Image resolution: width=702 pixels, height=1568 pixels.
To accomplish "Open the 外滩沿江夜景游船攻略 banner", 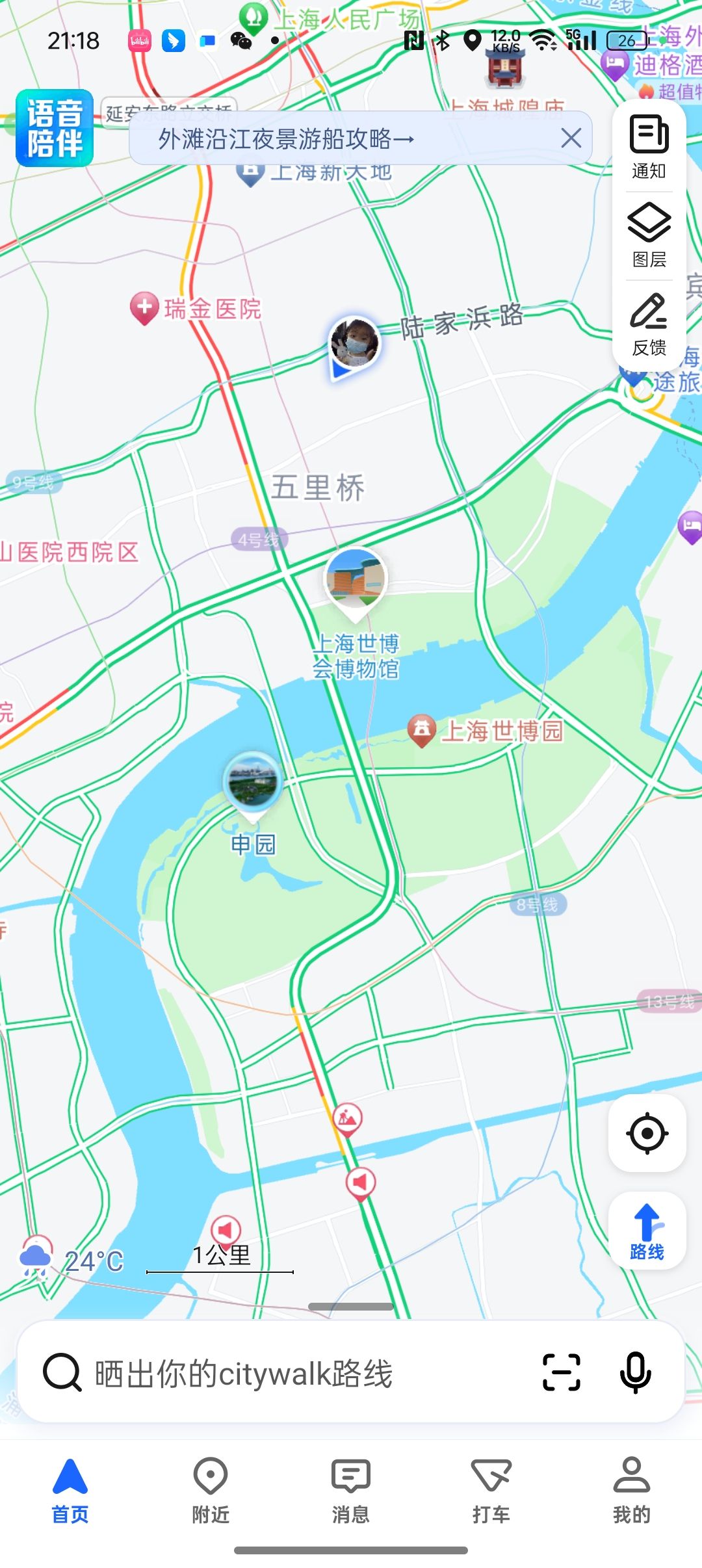I will (x=286, y=138).
